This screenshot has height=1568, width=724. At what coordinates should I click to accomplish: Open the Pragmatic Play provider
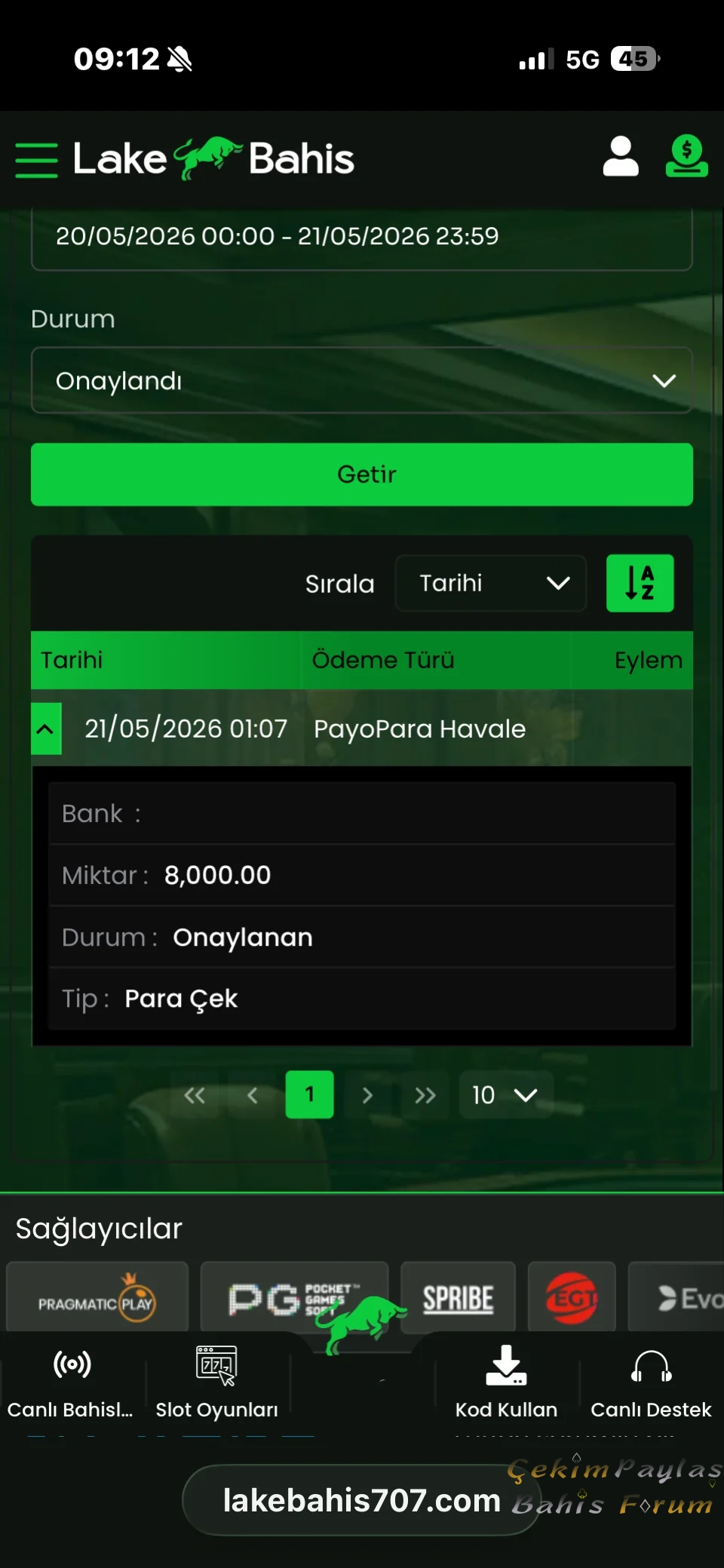click(97, 1298)
